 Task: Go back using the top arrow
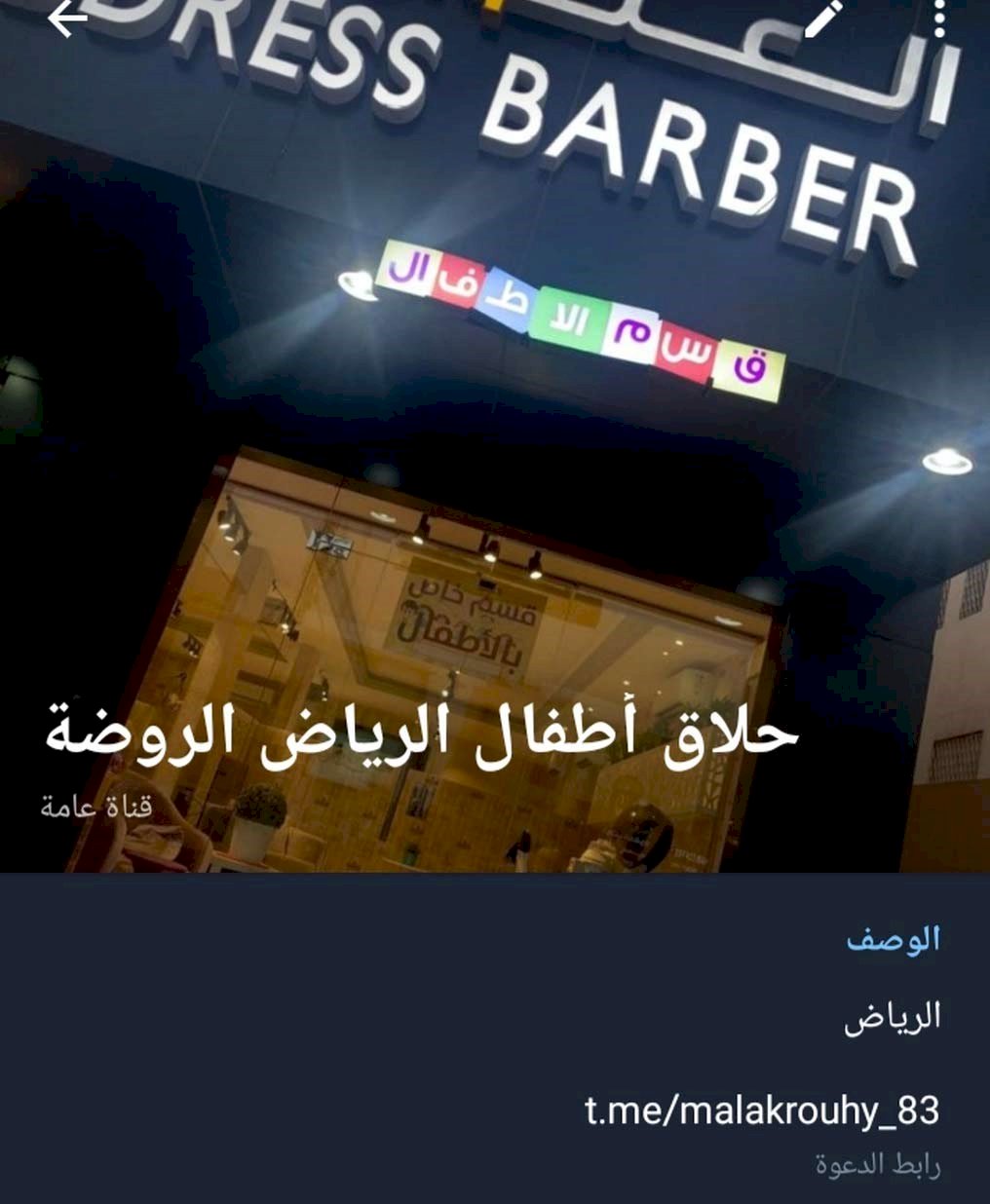(67, 19)
